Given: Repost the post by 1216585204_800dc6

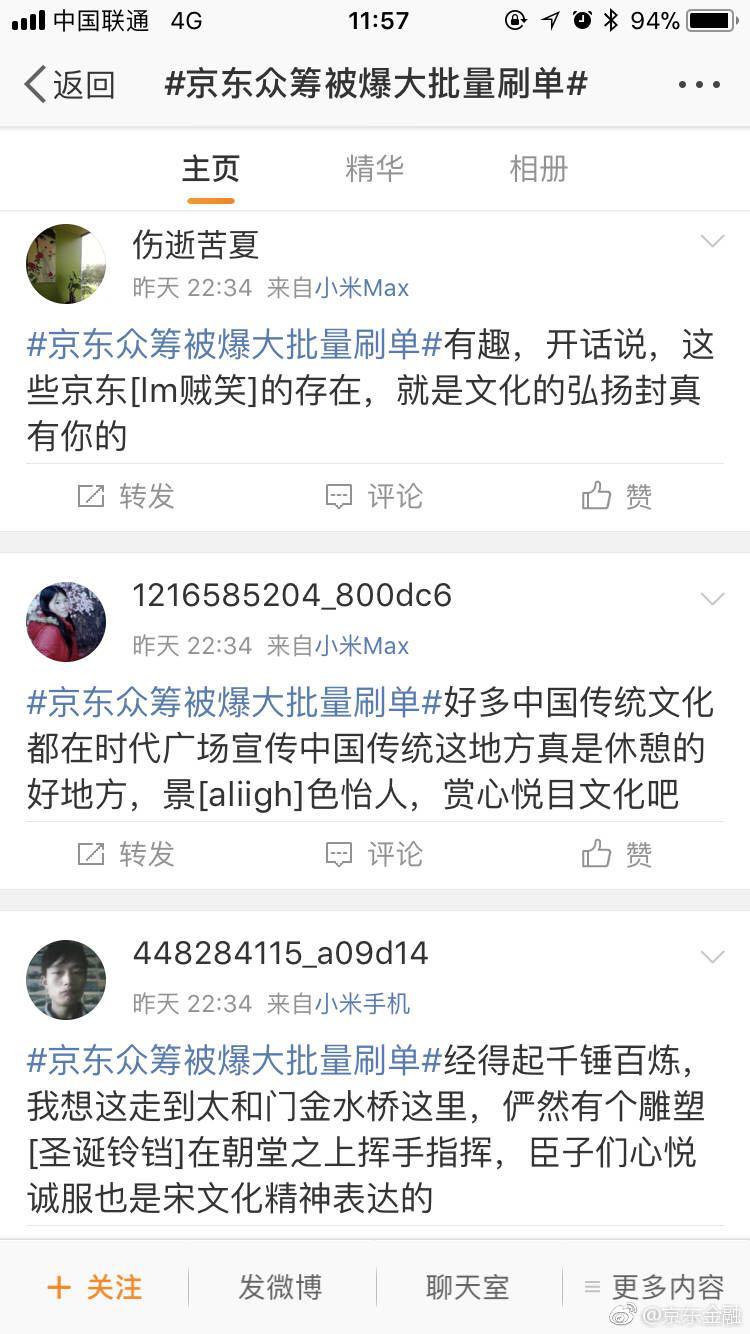Looking at the screenshot, I should (127, 854).
